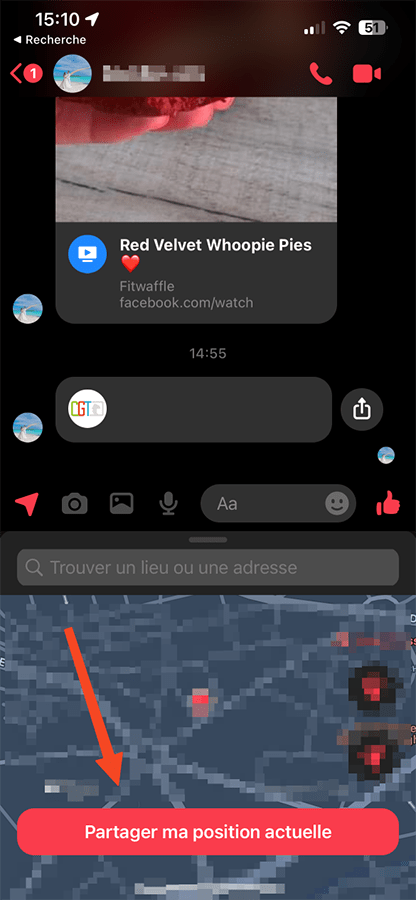Start a voice call

321,74
